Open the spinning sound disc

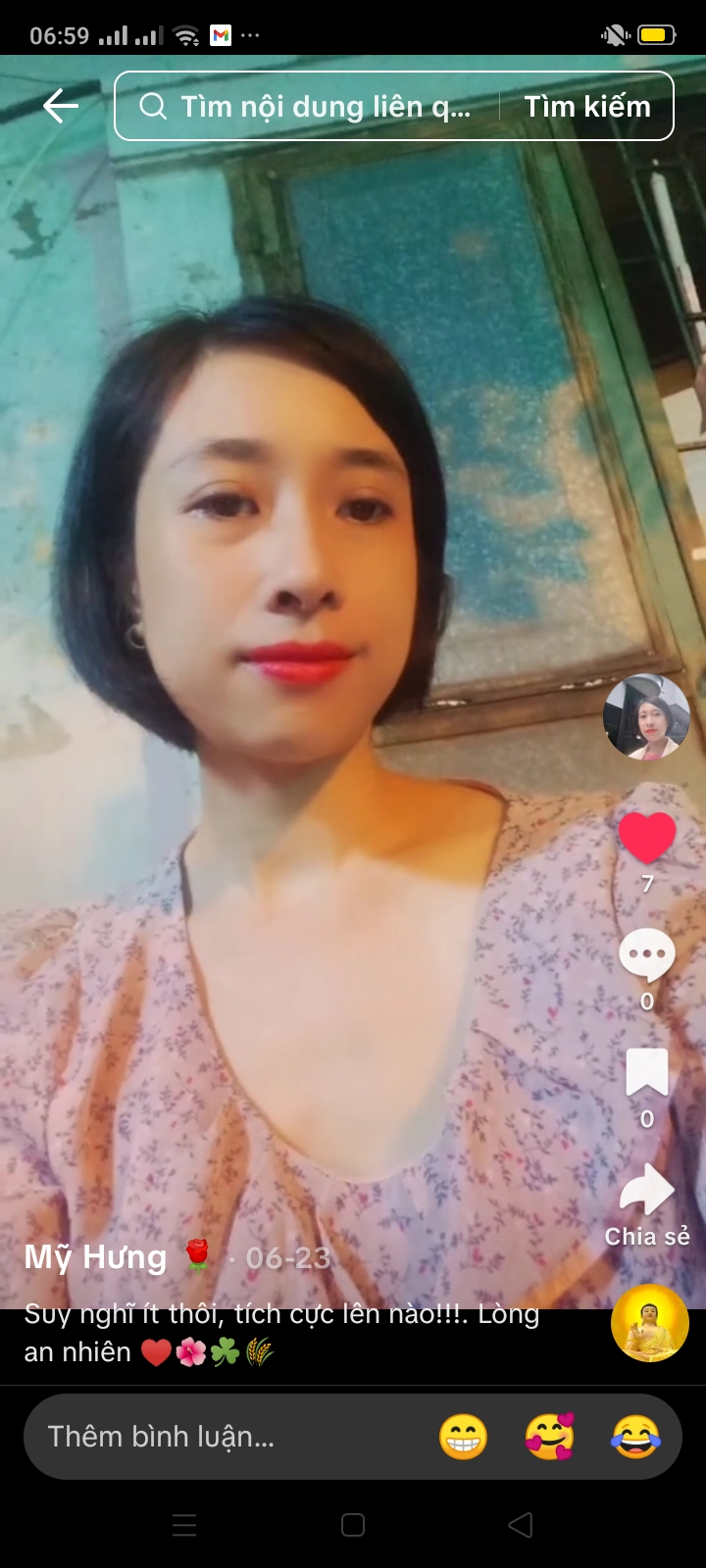(x=649, y=1323)
